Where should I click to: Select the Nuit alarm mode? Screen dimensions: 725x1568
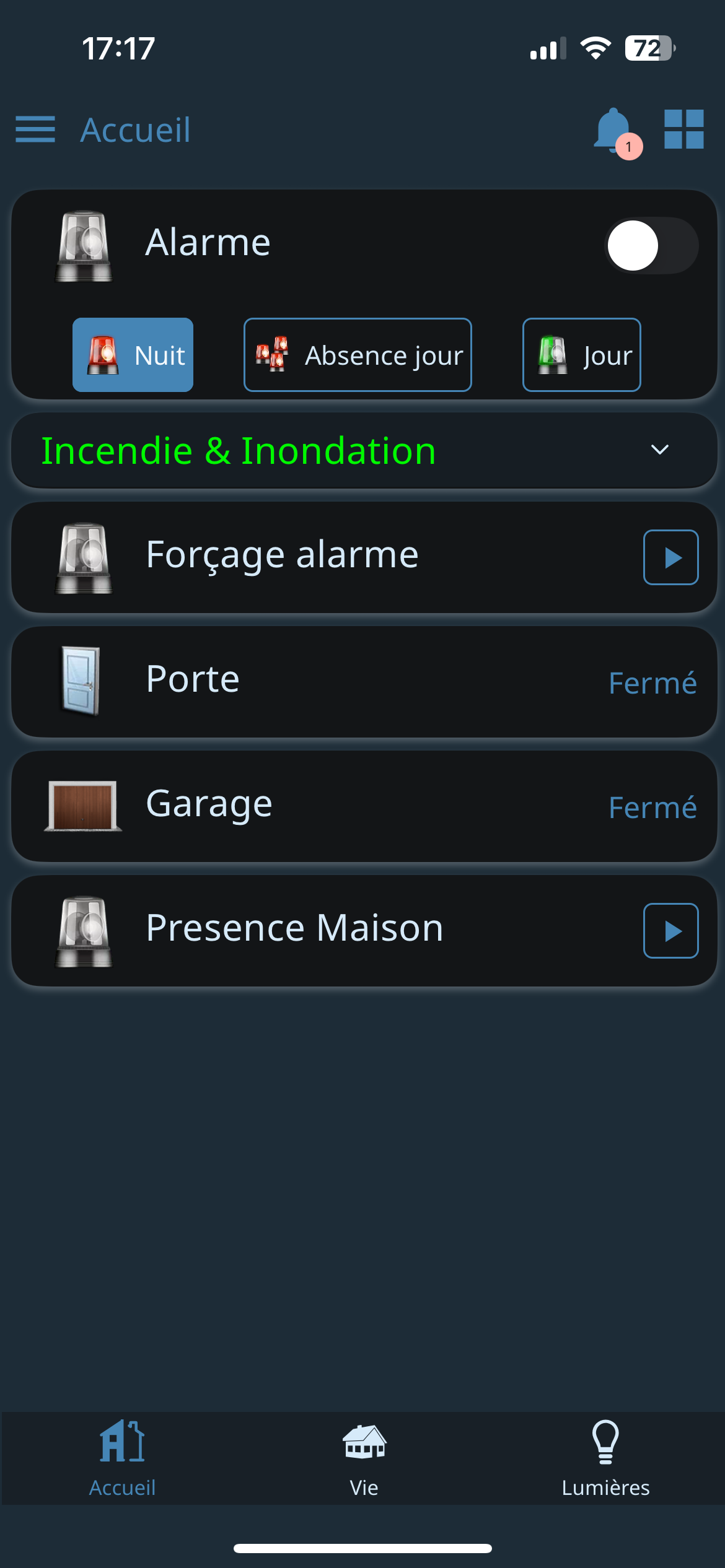click(133, 355)
